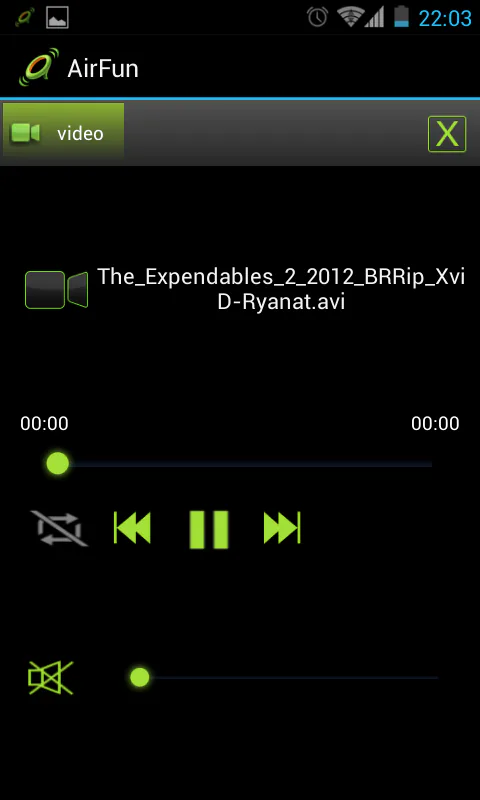Pause the video playback
The image size is (480, 800).
[209, 529]
